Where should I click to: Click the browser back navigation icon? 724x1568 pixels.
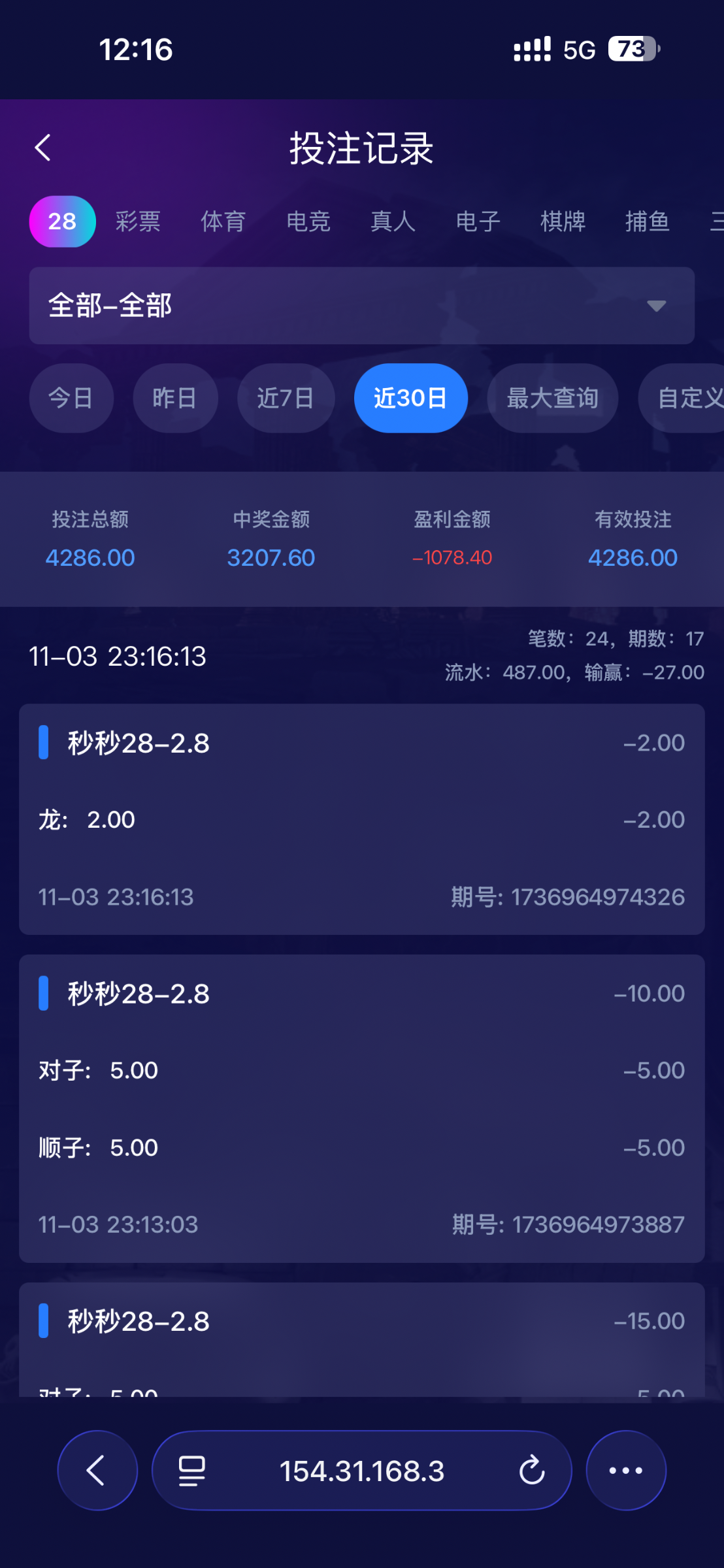[x=96, y=1470]
